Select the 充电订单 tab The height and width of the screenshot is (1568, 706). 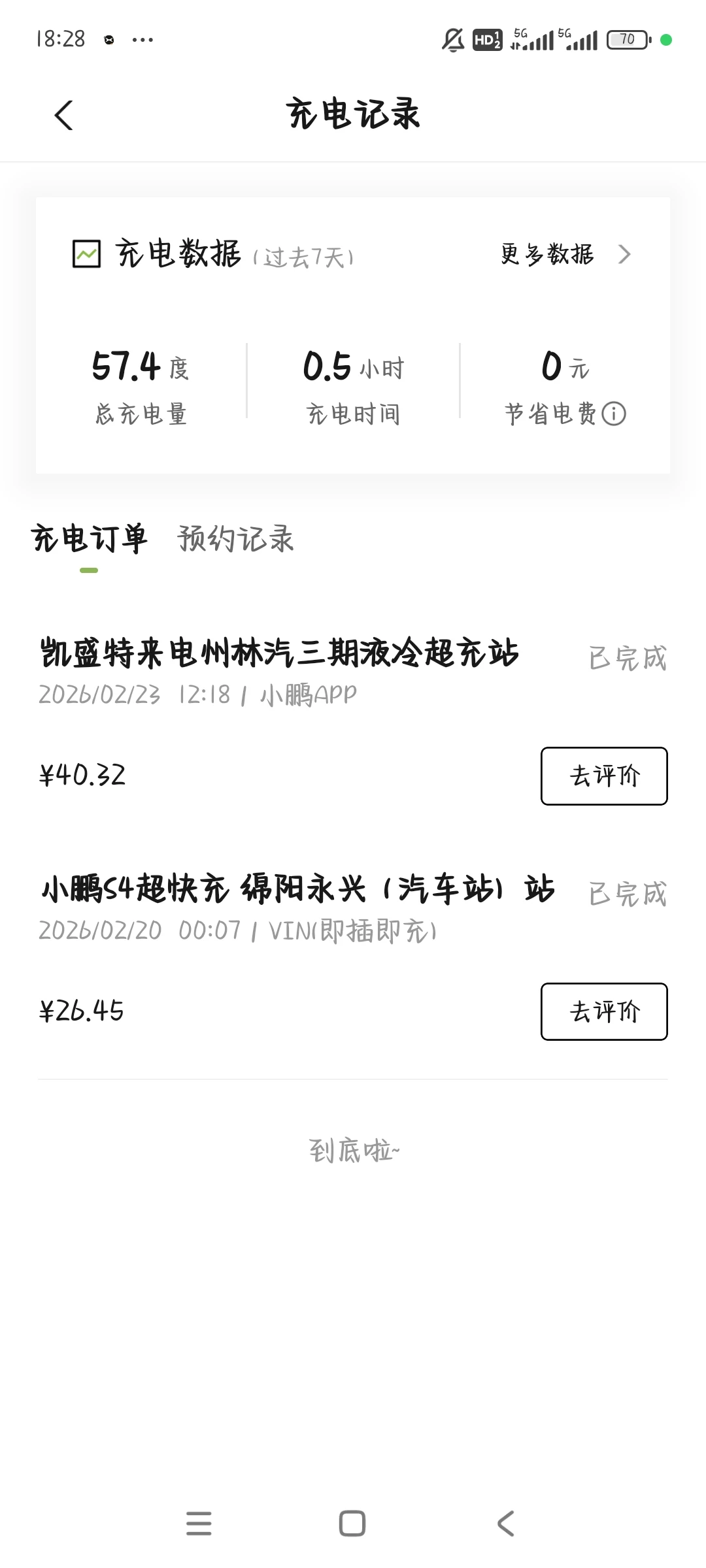[x=89, y=539]
